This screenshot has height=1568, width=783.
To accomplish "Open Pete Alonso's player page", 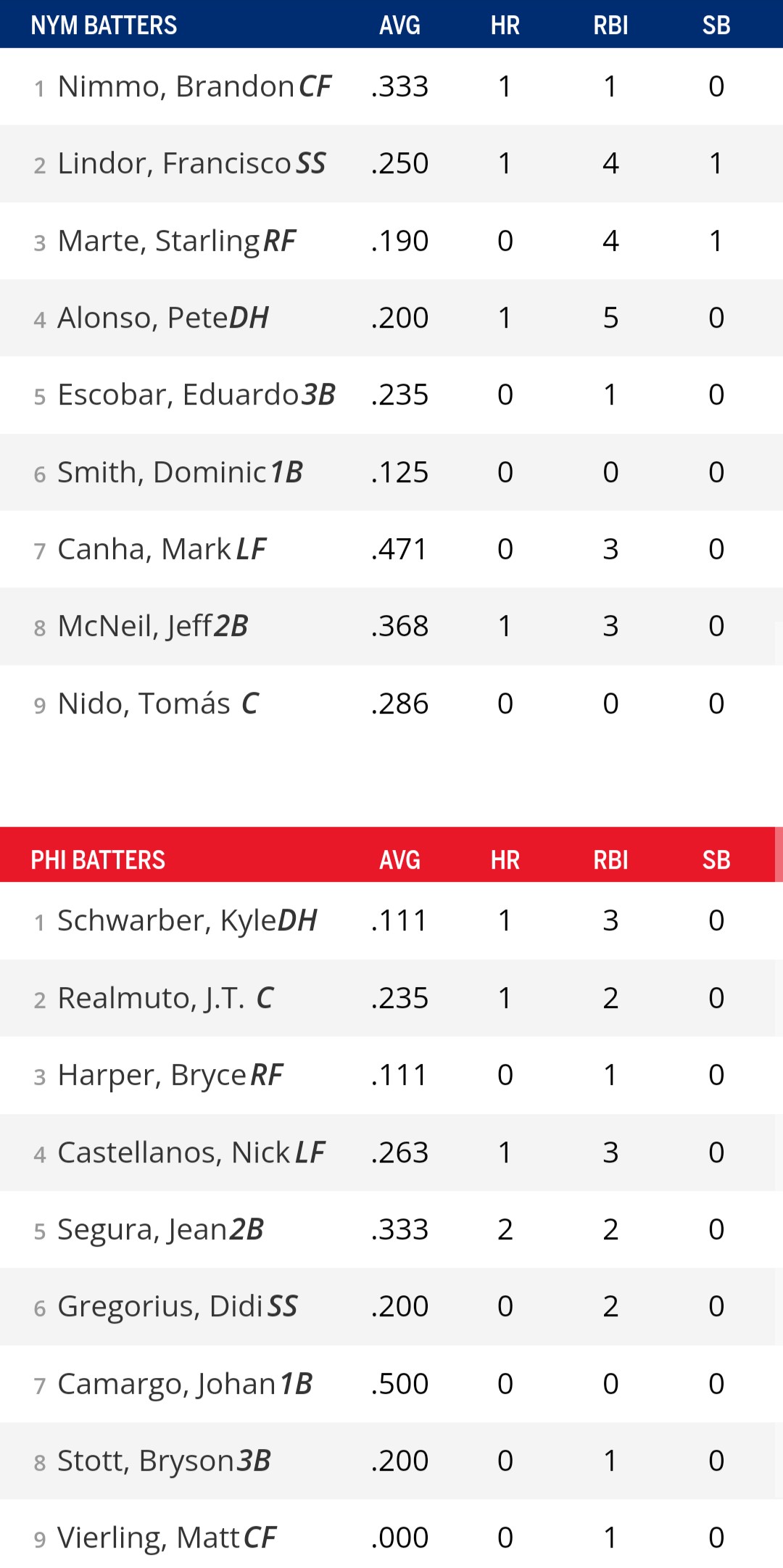I will click(143, 318).
